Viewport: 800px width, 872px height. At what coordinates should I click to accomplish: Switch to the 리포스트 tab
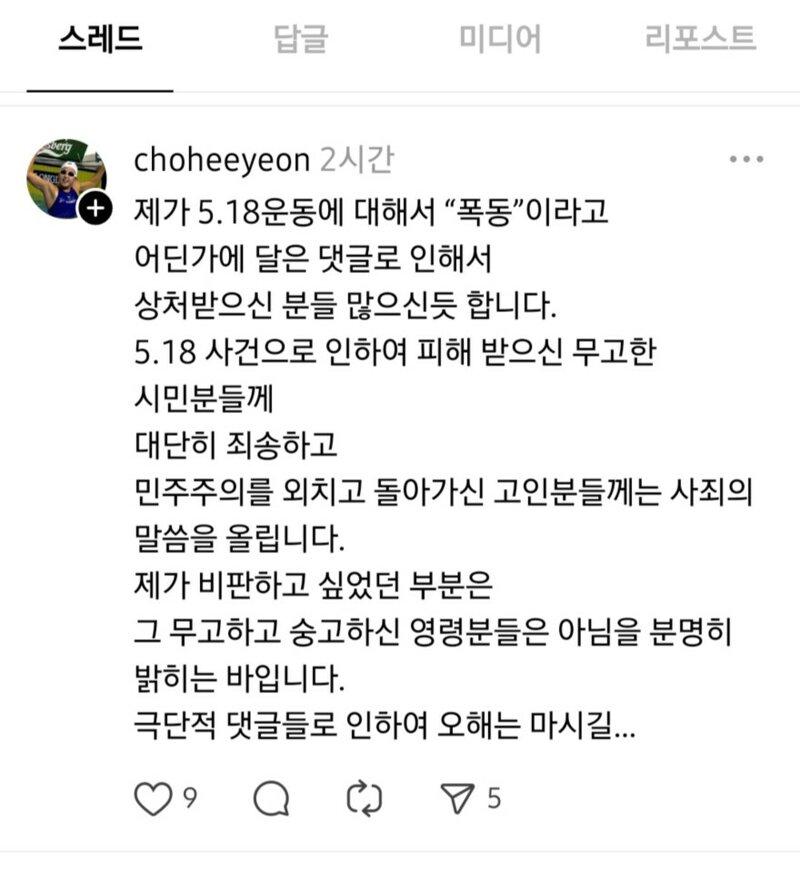pyautogui.click(x=700, y=40)
